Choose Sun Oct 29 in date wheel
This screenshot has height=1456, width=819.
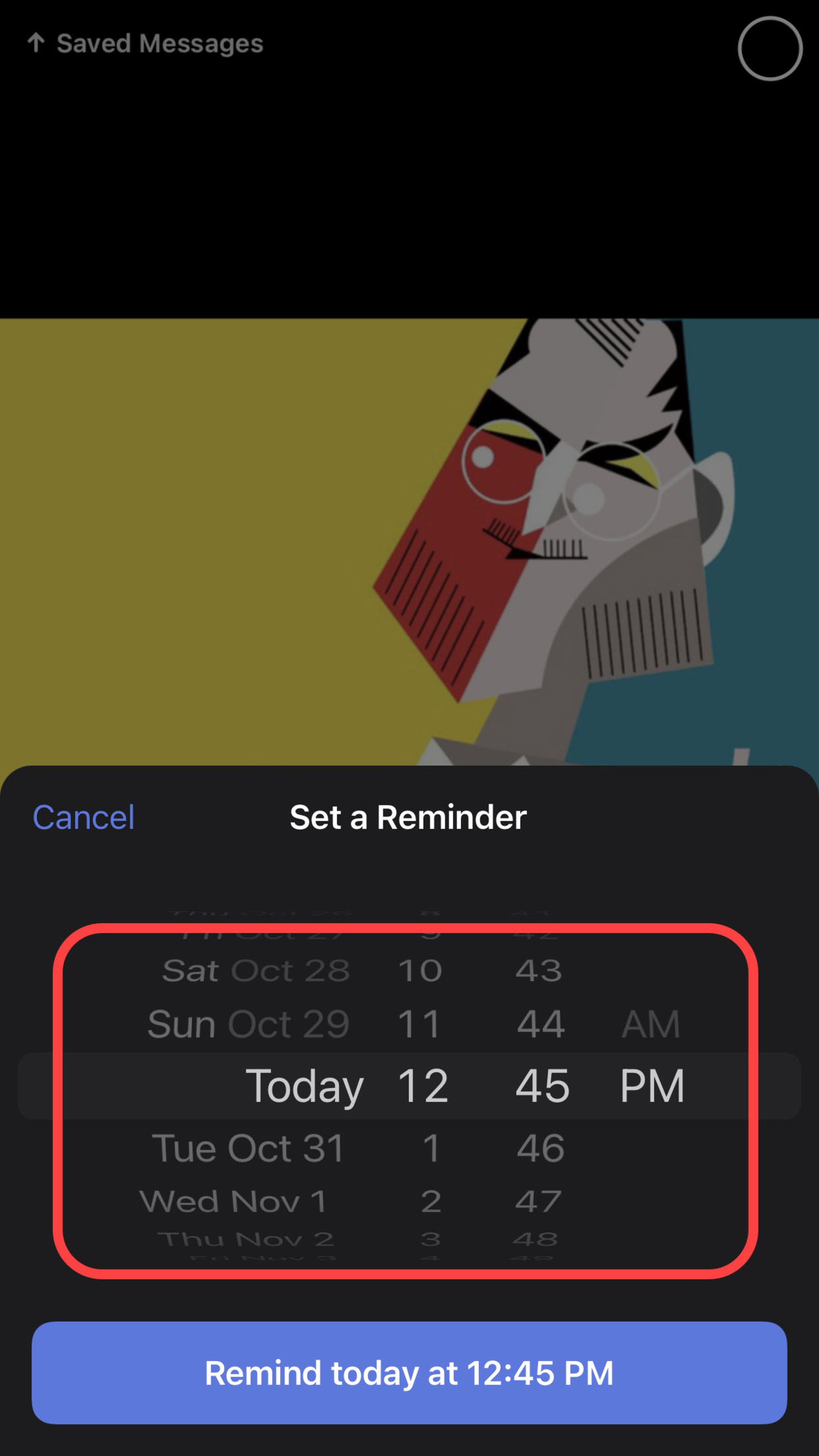click(249, 1023)
